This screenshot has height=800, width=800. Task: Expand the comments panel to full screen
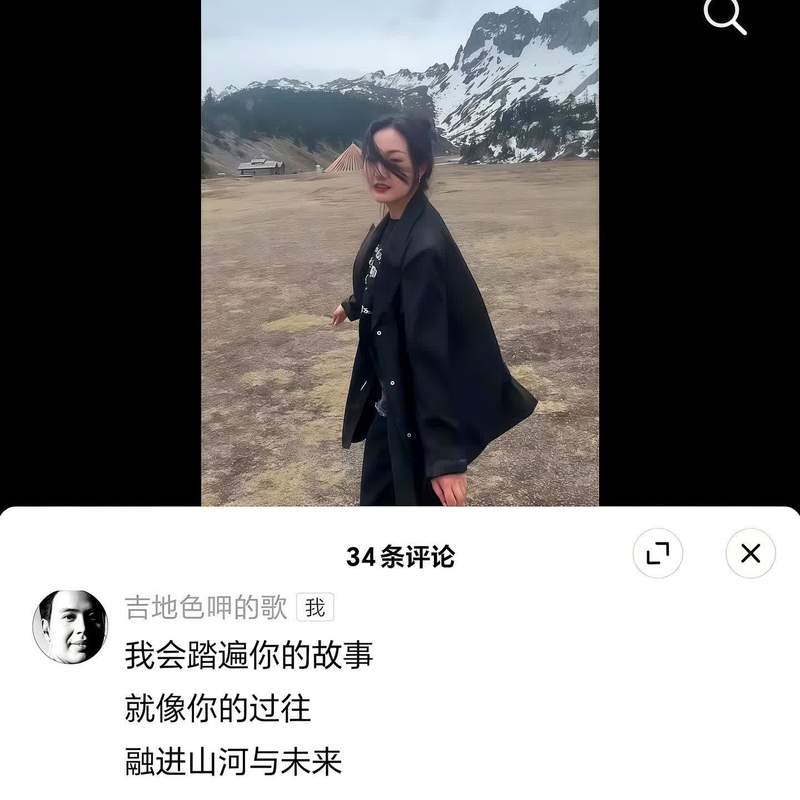(658, 553)
